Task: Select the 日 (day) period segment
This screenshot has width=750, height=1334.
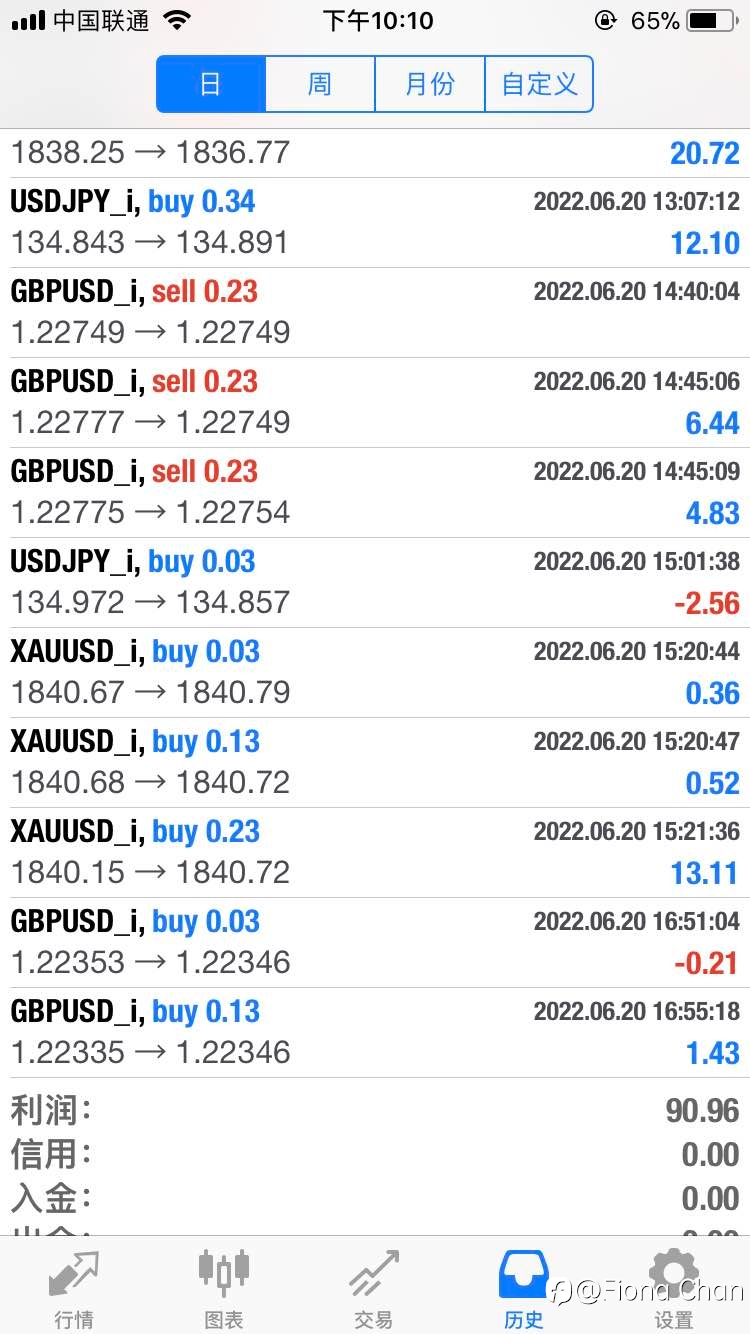Action: click(211, 84)
